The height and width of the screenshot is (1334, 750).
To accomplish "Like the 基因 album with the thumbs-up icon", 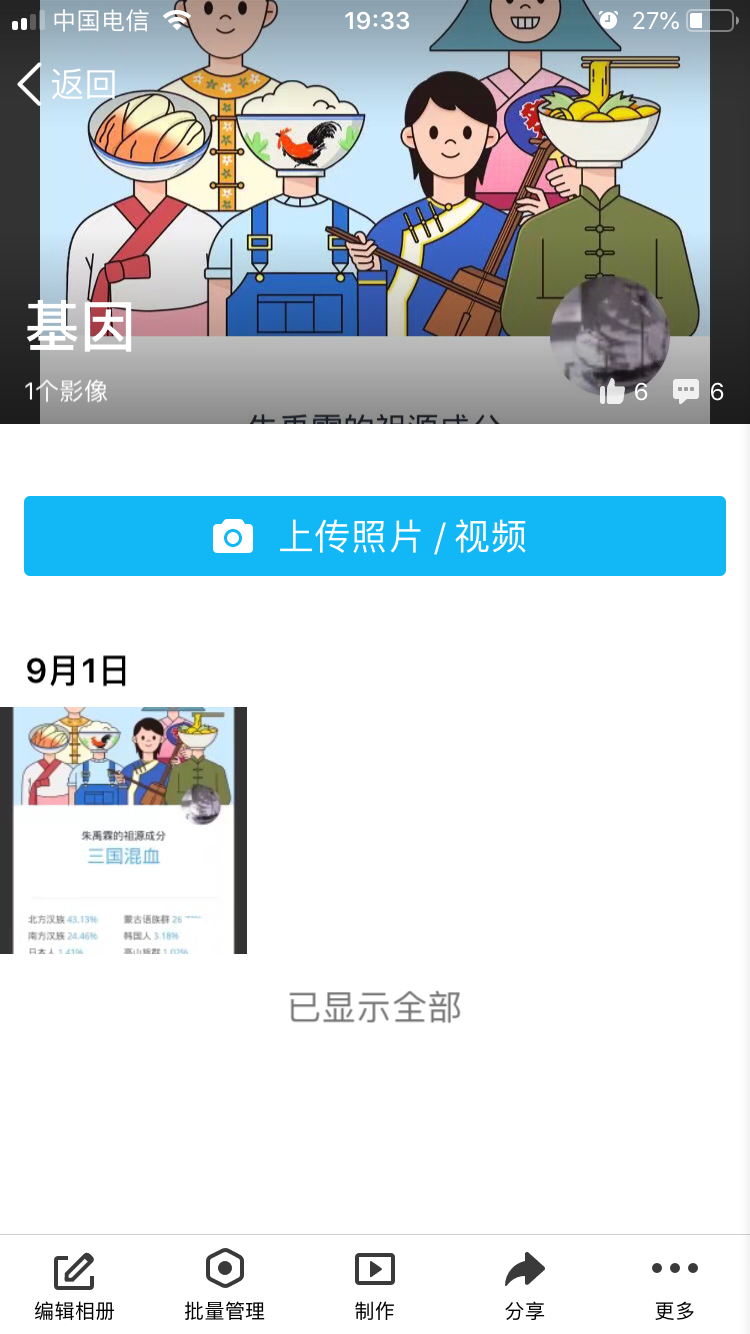I will 612,392.
